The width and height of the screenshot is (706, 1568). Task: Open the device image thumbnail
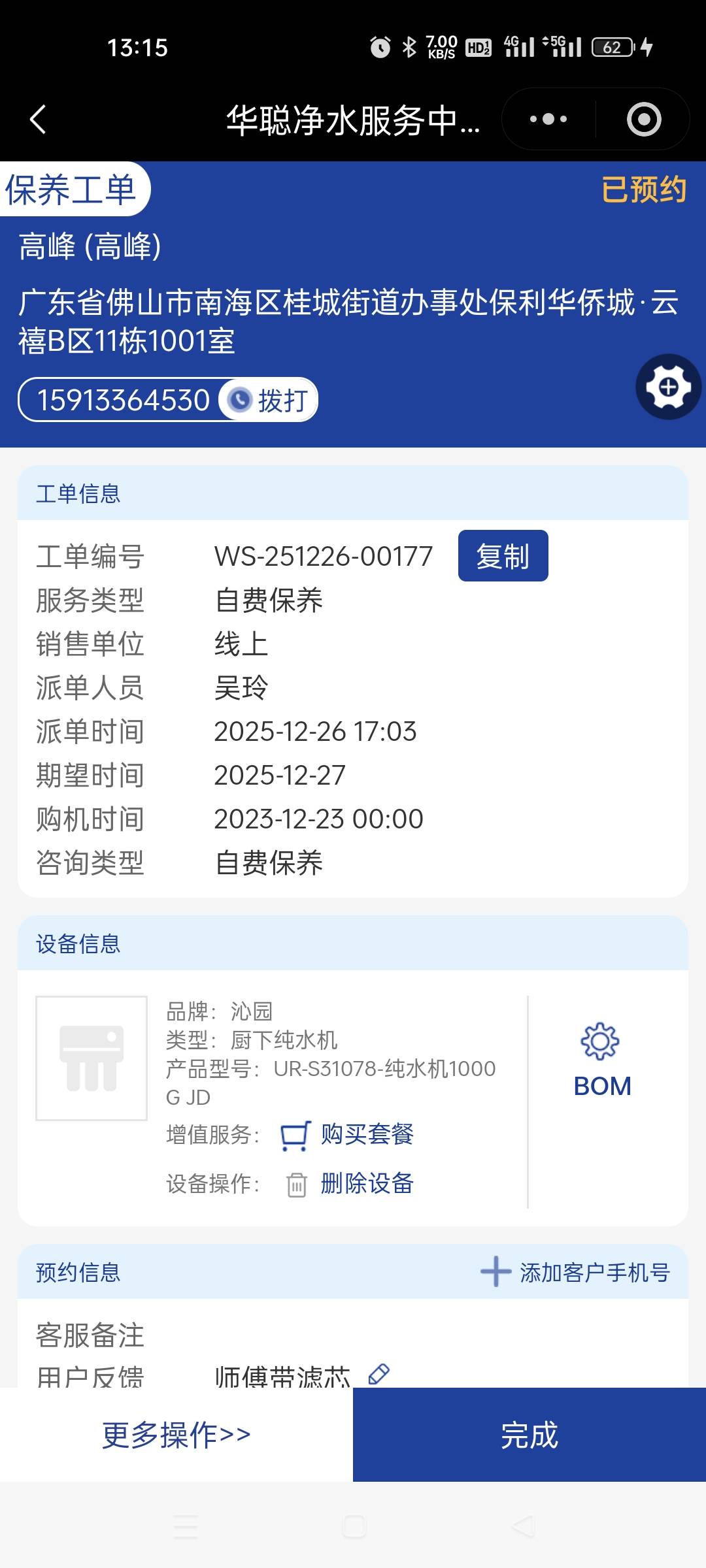[92, 1058]
